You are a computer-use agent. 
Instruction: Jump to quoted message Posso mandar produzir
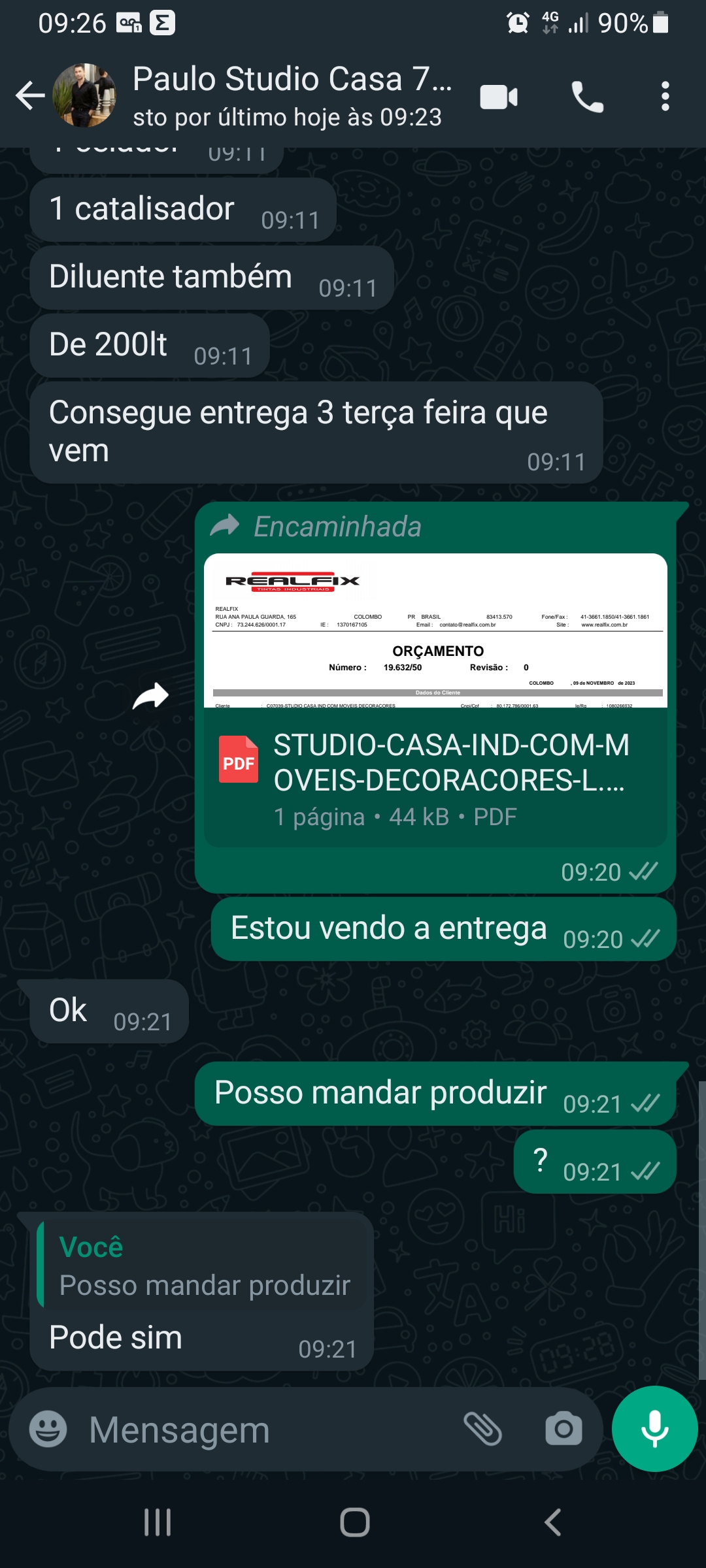click(204, 1266)
